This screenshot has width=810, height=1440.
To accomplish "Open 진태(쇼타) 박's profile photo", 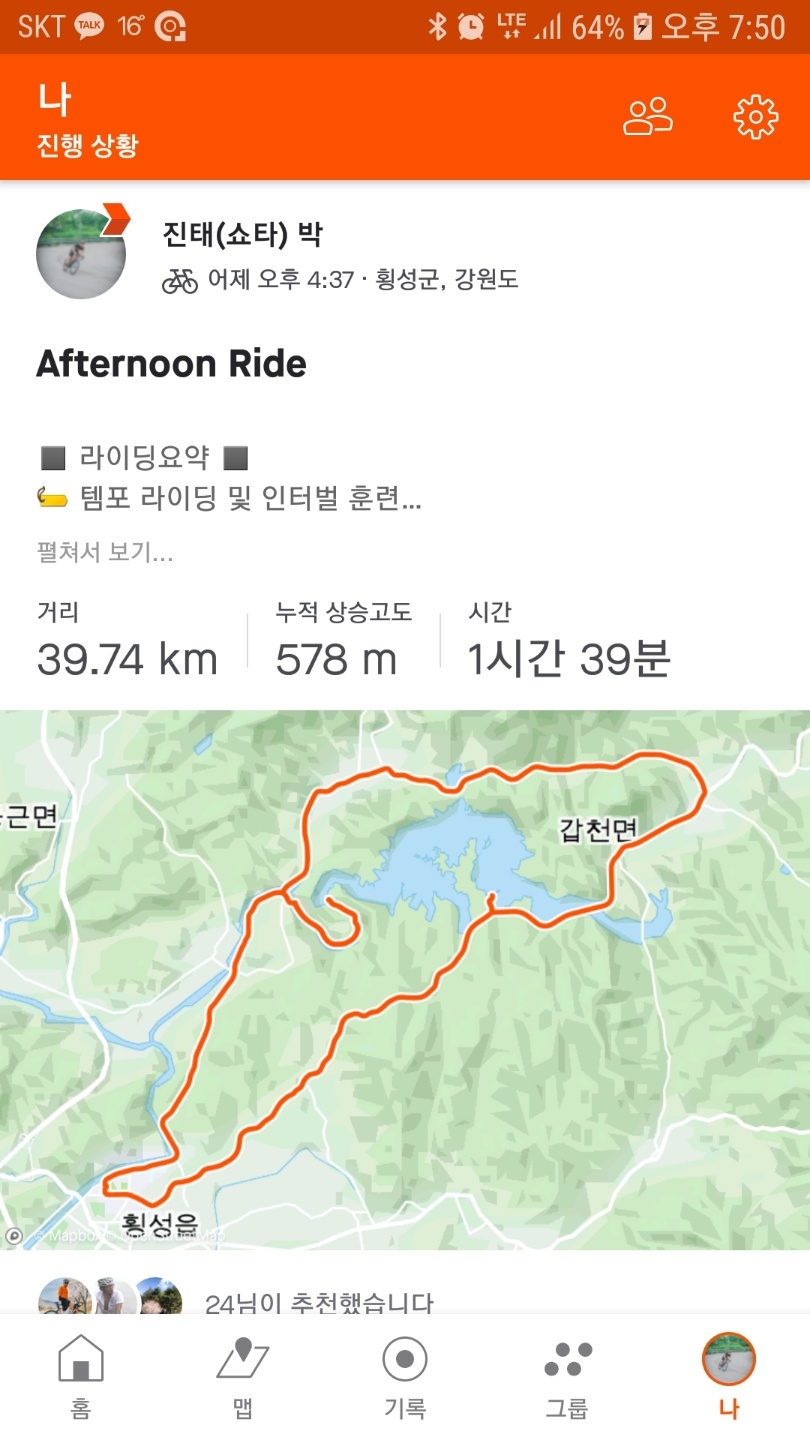I will [81, 254].
